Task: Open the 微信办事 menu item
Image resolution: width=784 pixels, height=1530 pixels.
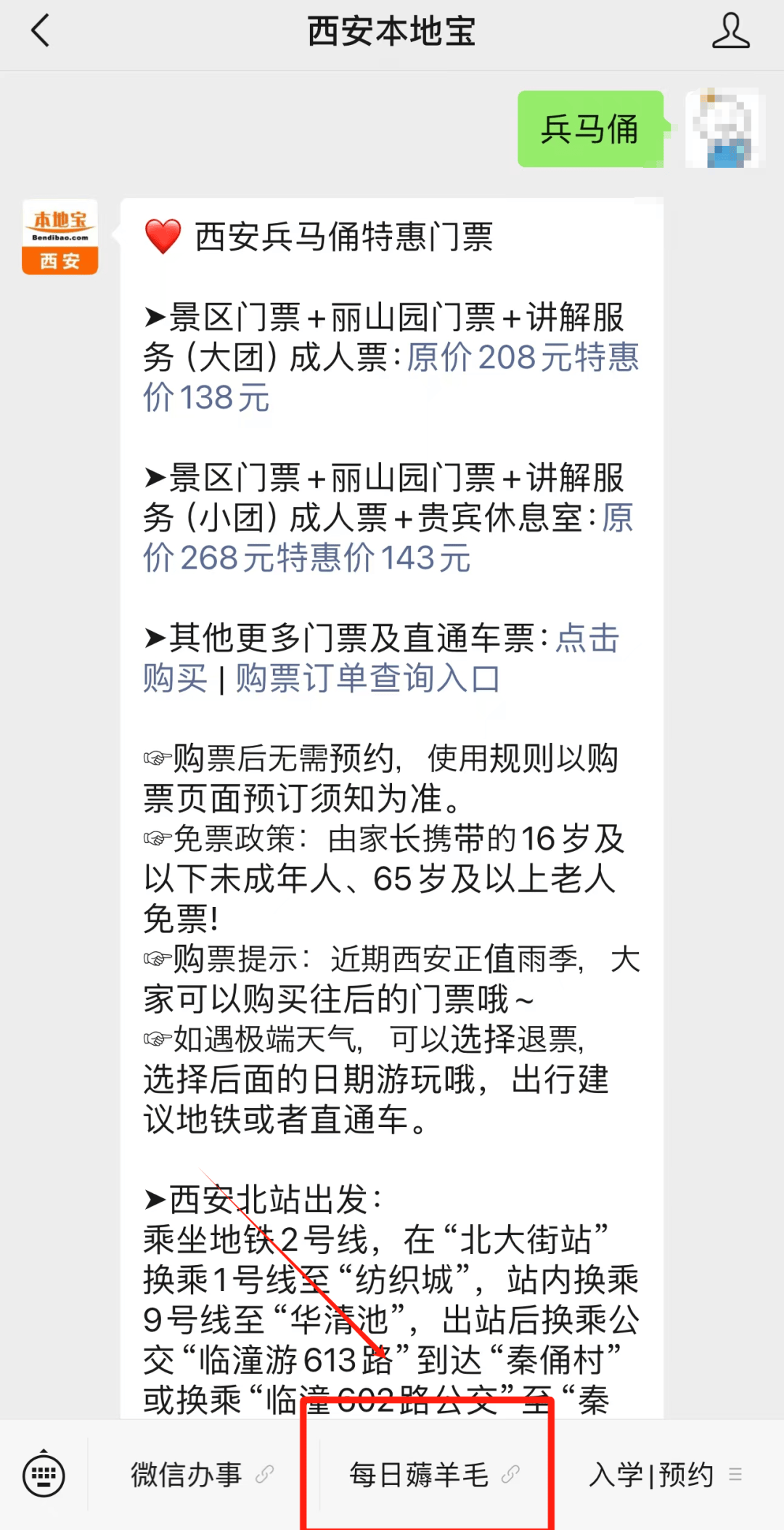Action: (x=185, y=1474)
